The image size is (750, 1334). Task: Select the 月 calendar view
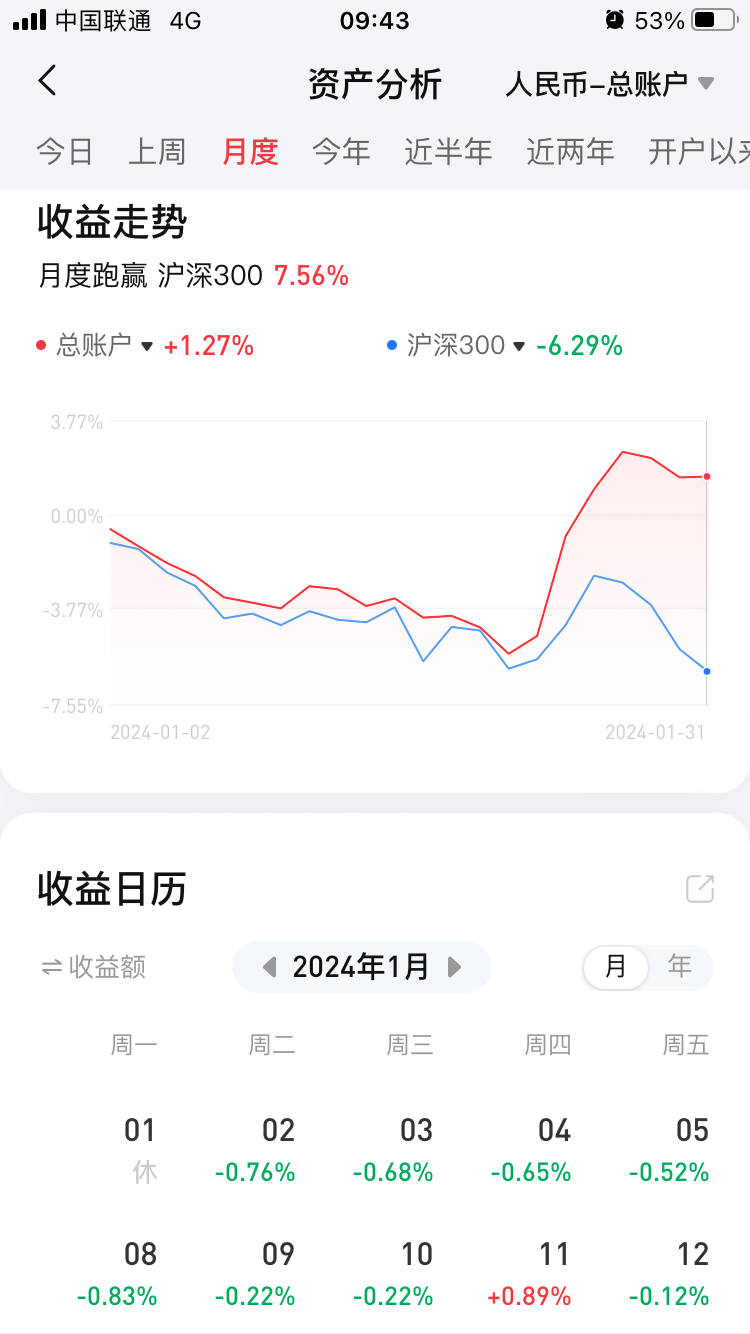click(x=616, y=966)
